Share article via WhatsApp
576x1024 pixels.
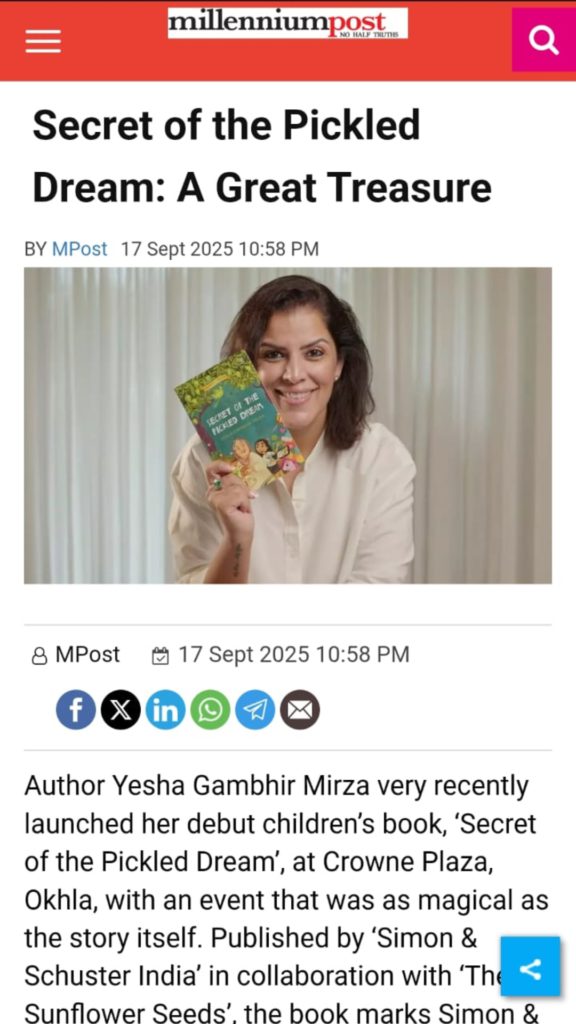[x=210, y=710]
